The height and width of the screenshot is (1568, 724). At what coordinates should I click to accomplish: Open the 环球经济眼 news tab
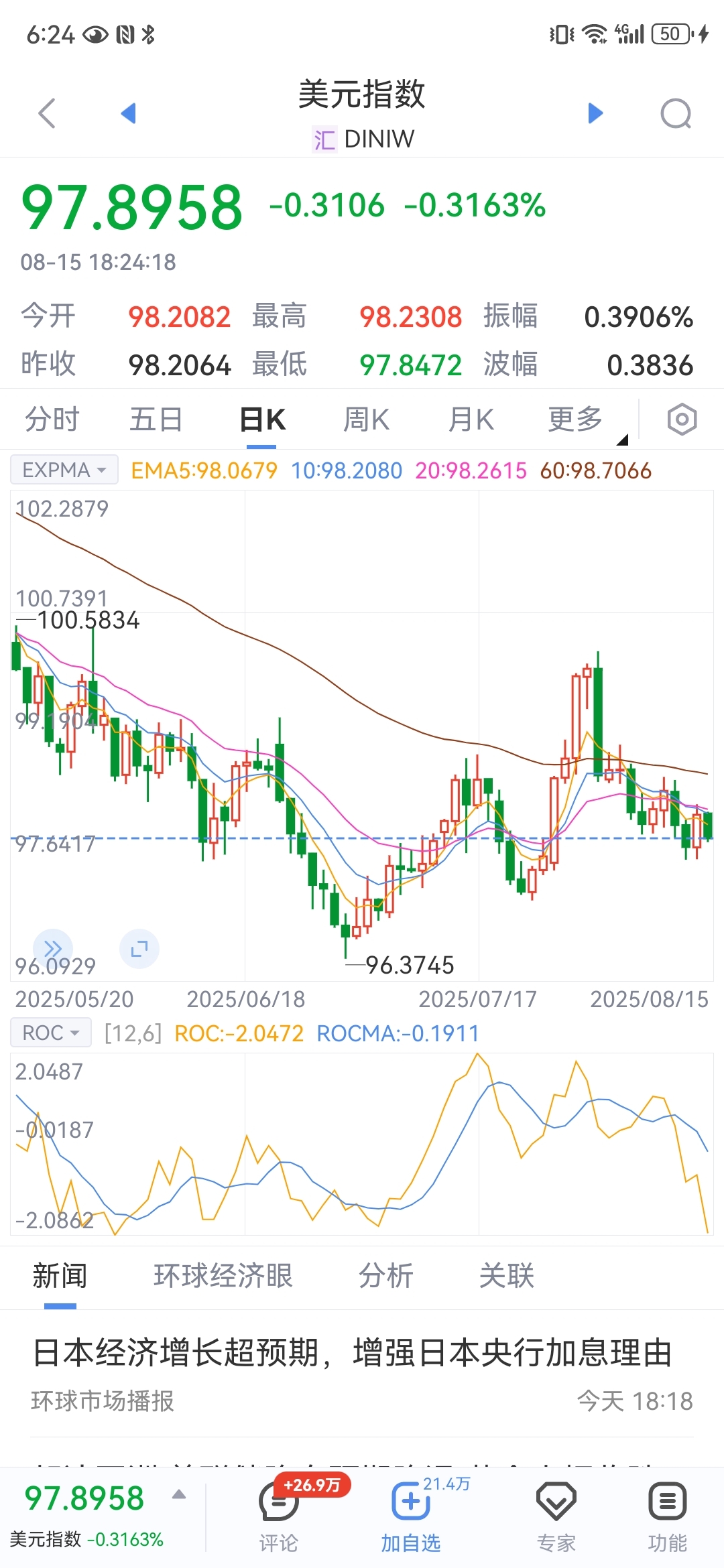223,1276
